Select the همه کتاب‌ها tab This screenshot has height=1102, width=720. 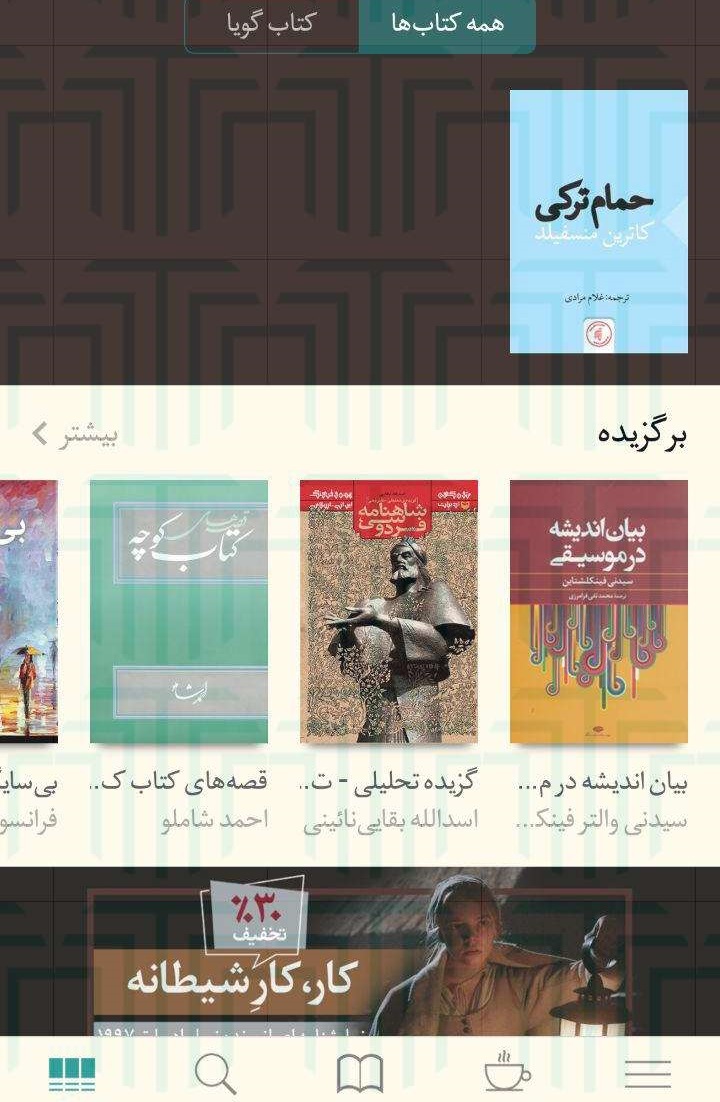click(x=447, y=24)
